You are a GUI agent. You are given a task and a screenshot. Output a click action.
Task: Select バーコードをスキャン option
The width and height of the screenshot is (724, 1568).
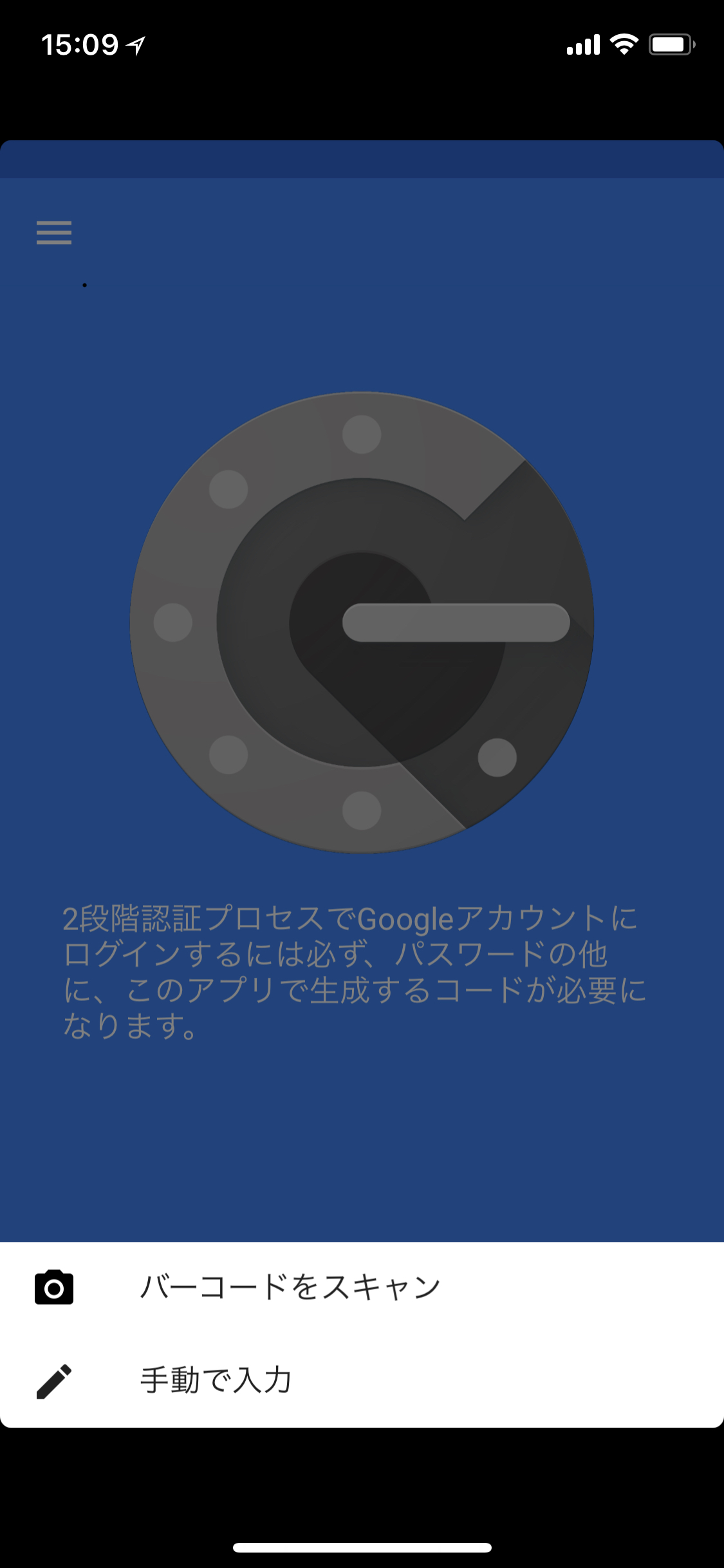362,1287
